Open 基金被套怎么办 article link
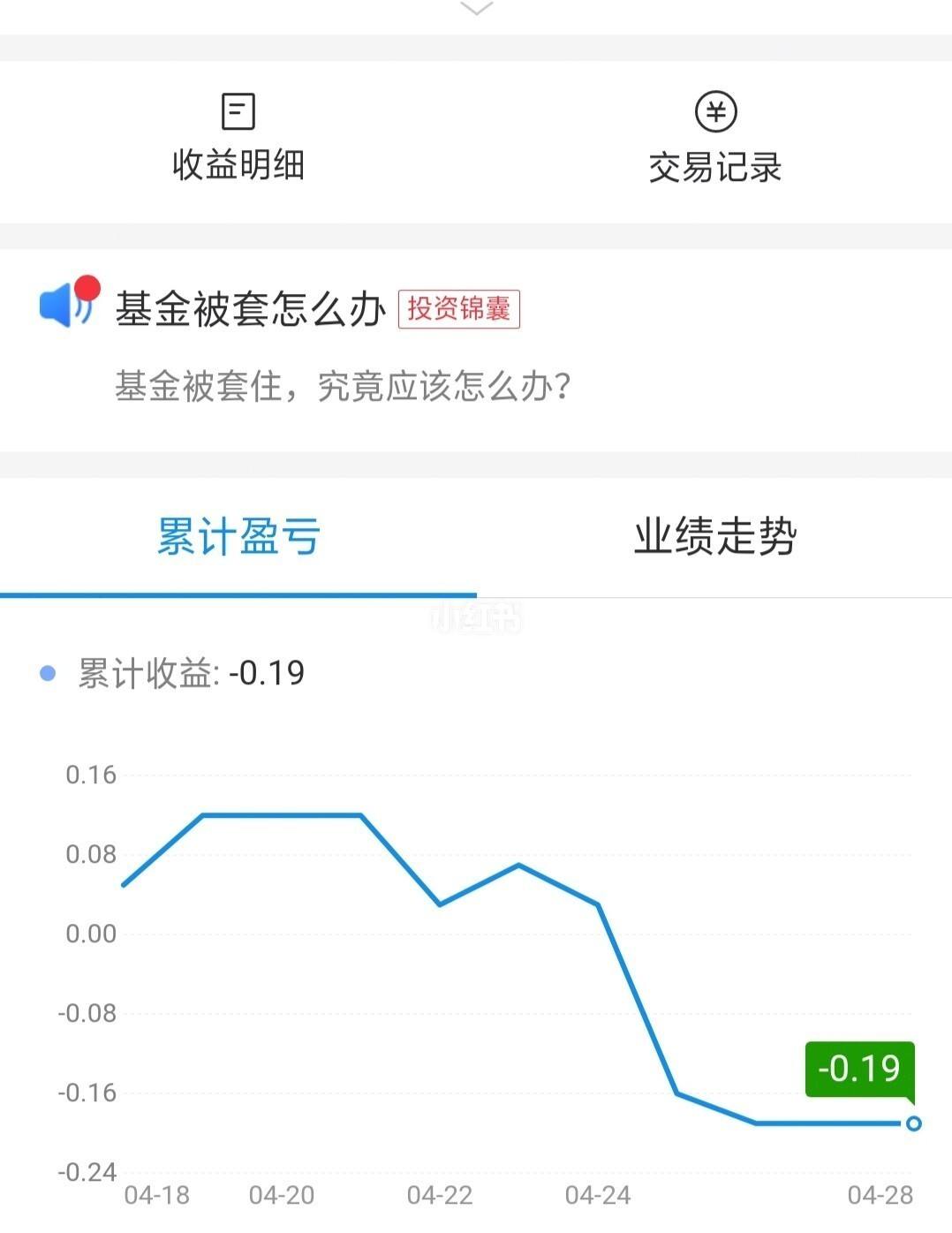 pyautogui.click(x=252, y=306)
